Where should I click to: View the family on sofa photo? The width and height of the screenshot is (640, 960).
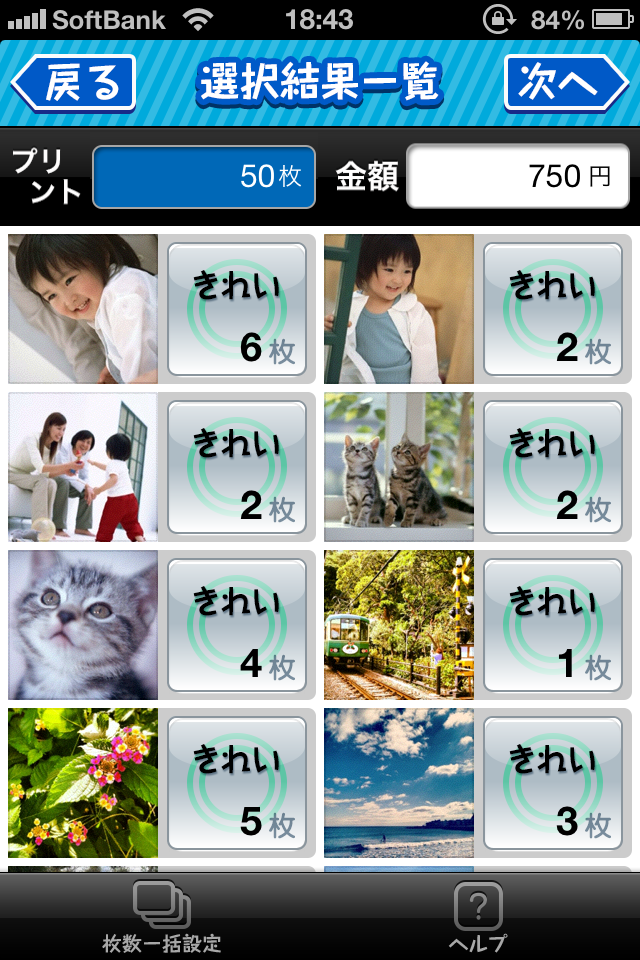tap(83, 467)
